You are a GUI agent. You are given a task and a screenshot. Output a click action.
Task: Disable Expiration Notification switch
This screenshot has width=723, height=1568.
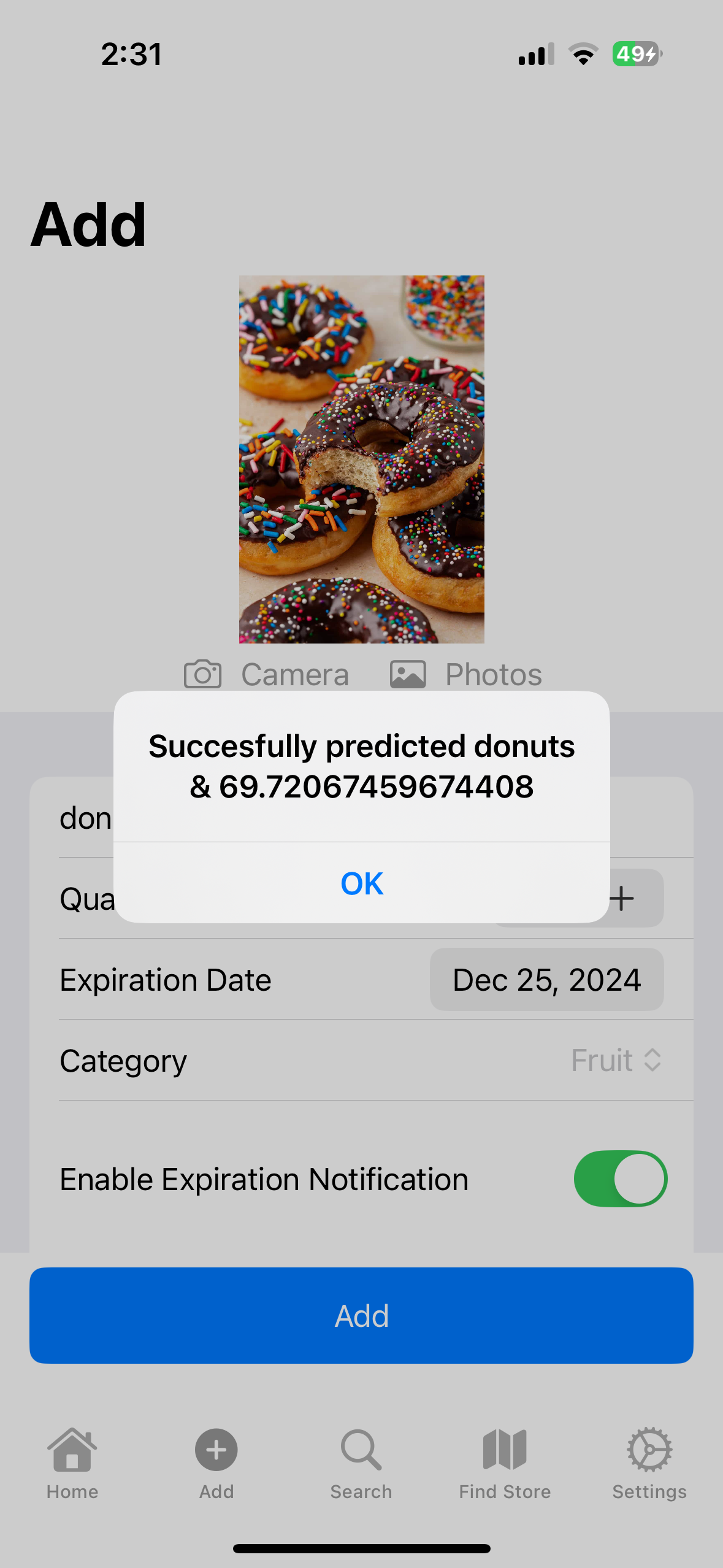point(620,1178)
